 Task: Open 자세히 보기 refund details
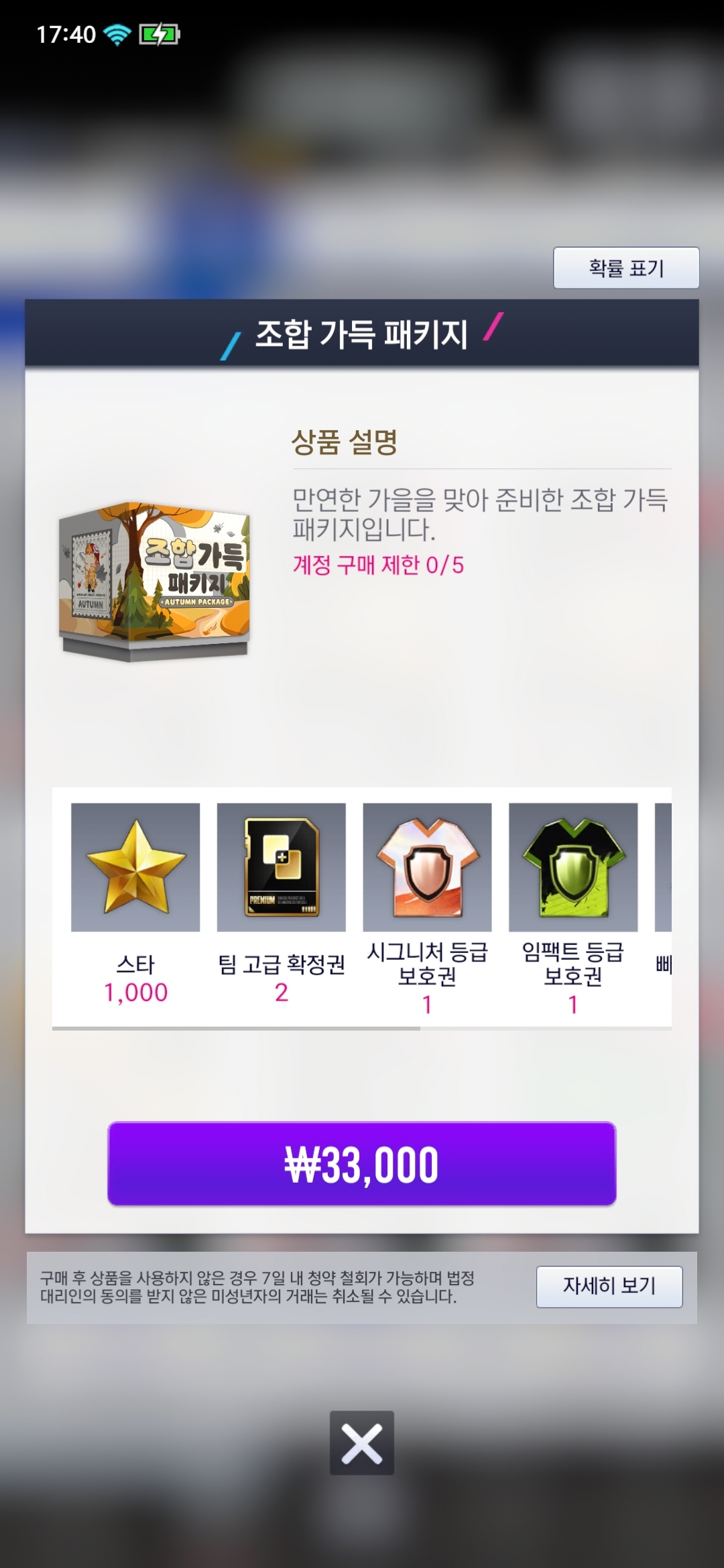[x=609, y=1286]
